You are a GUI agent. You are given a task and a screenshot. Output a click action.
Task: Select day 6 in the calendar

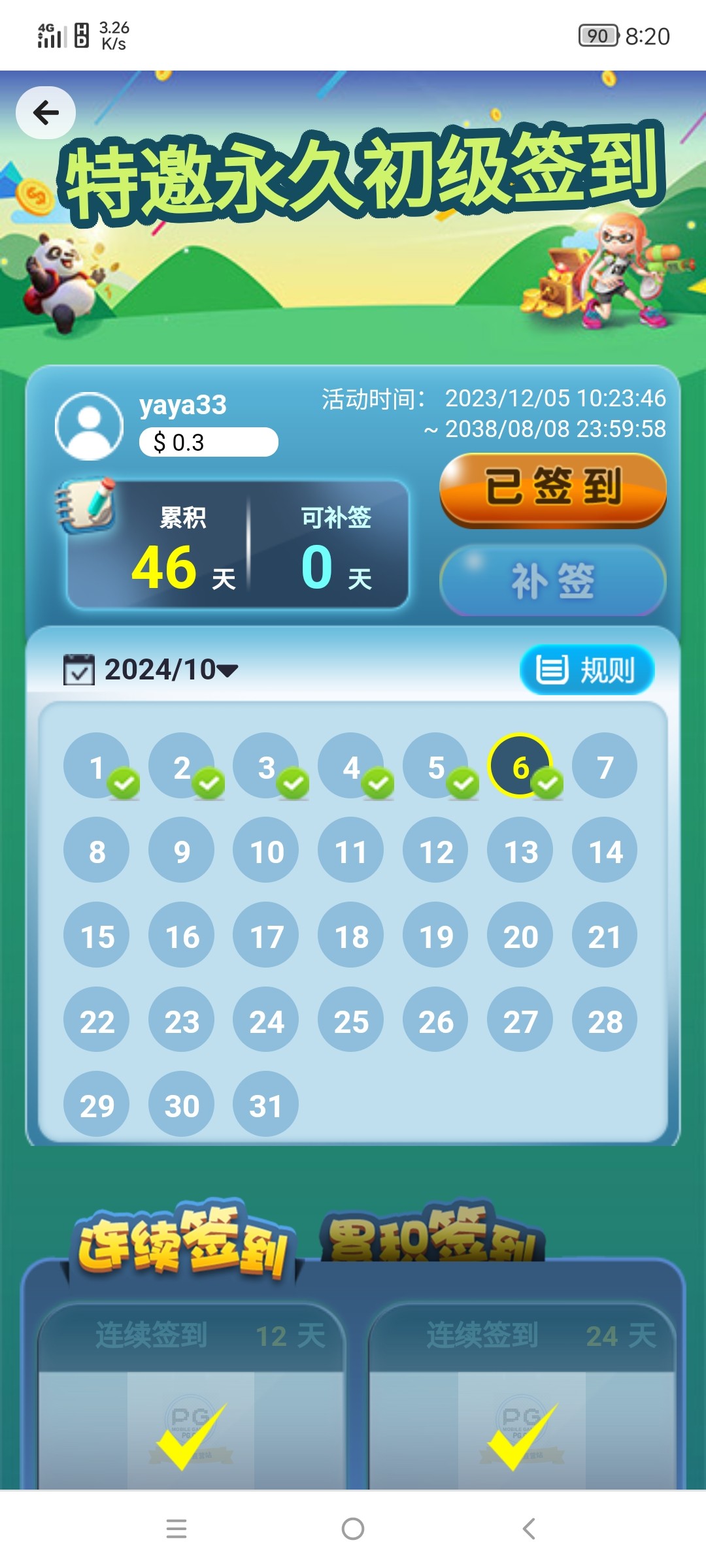click(520, 766)
